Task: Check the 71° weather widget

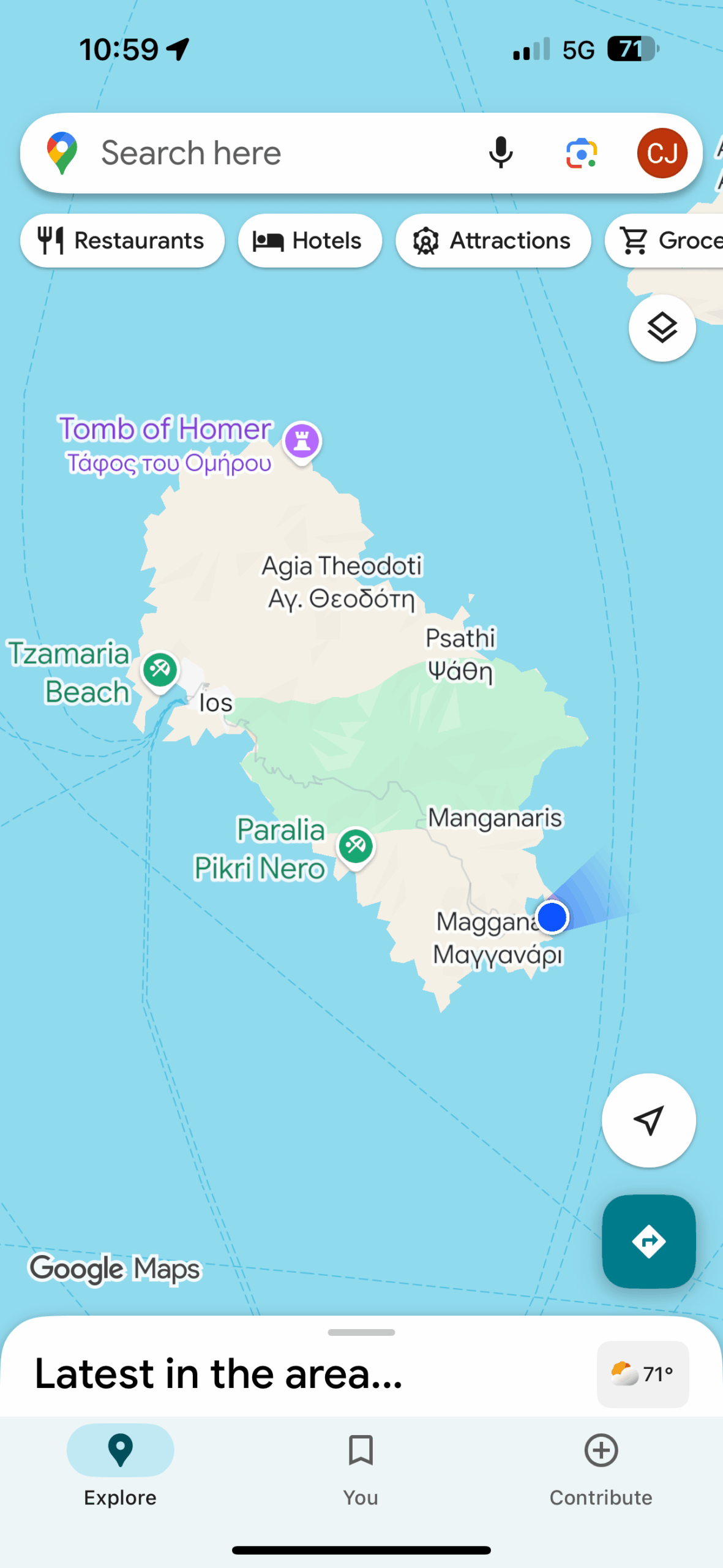Action: (x=643, y=1374)
